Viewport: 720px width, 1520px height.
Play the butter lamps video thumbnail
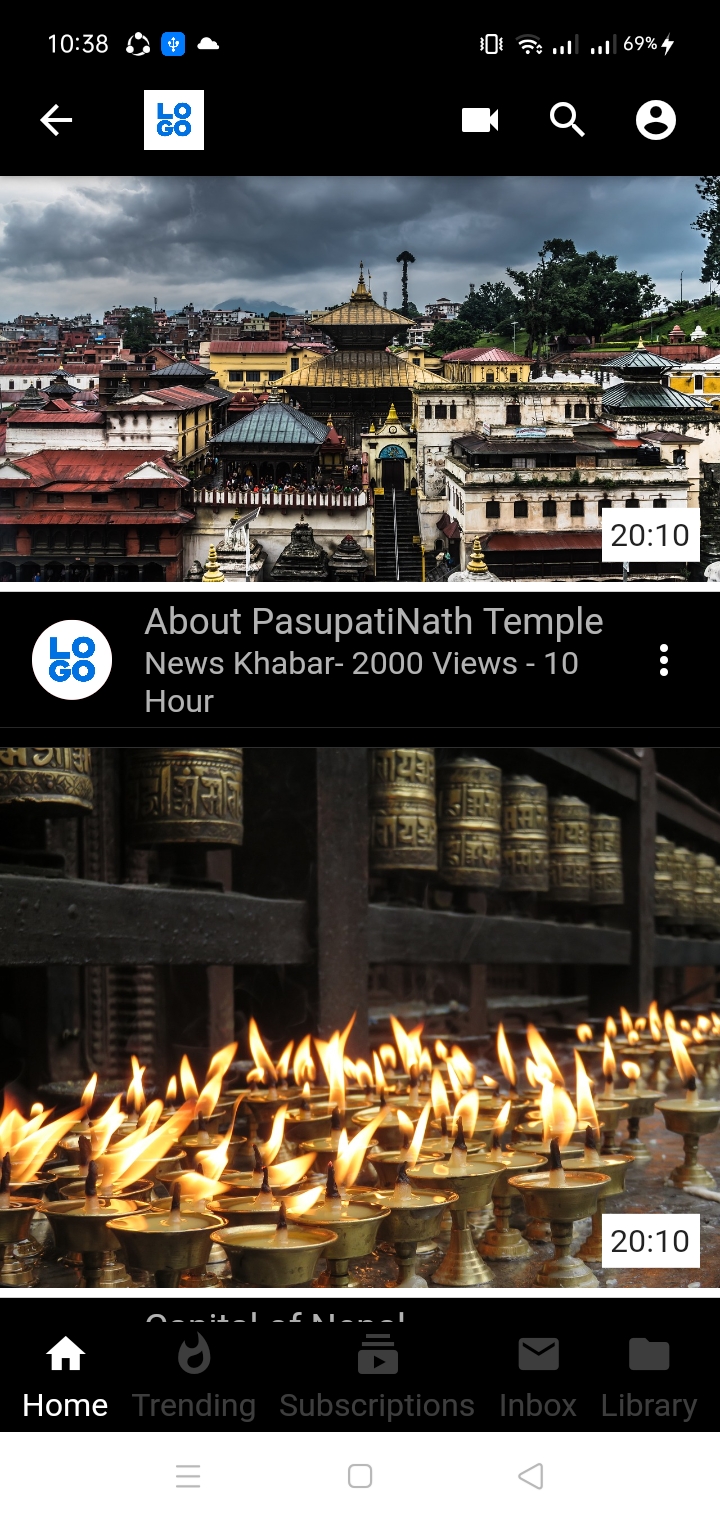360,1018
